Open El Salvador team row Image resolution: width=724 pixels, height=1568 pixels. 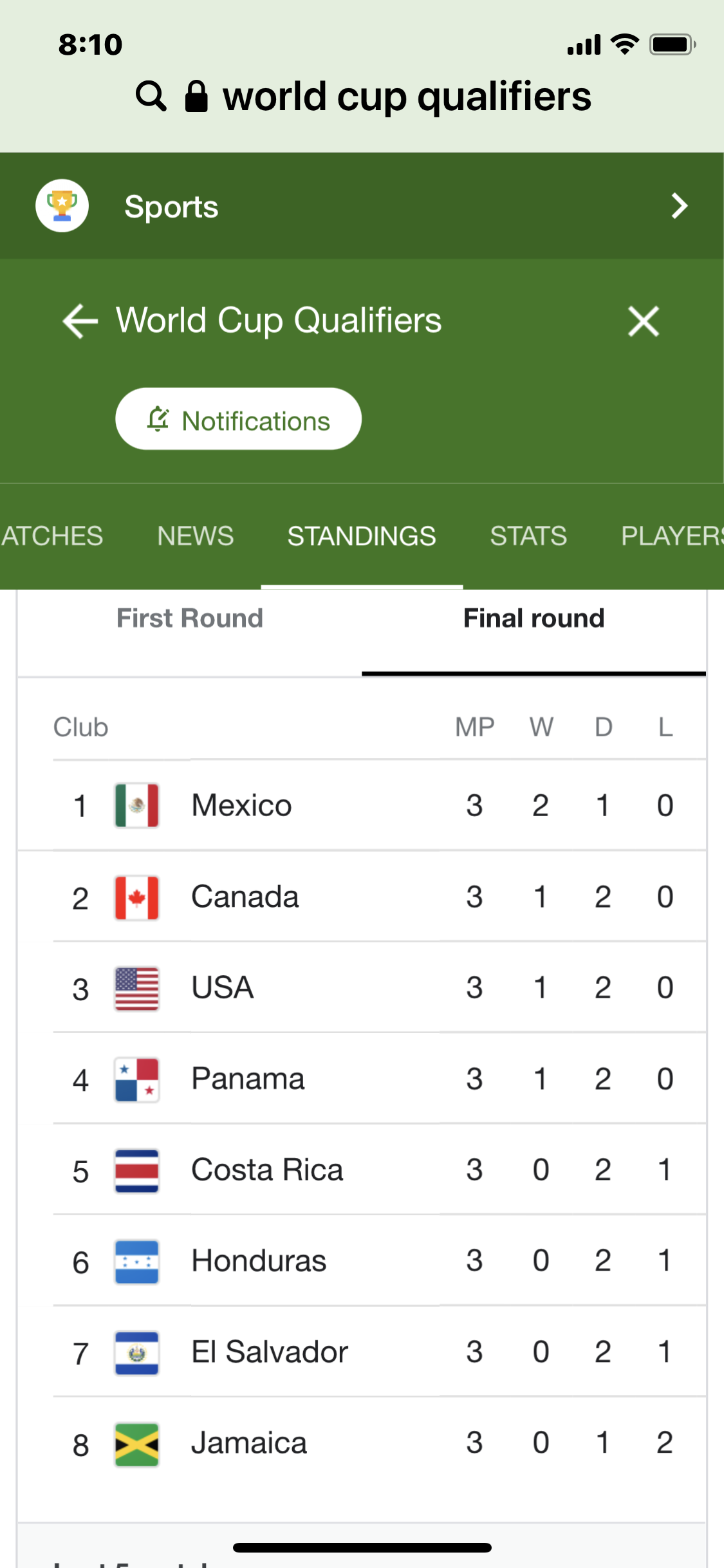coord(270,1352)
